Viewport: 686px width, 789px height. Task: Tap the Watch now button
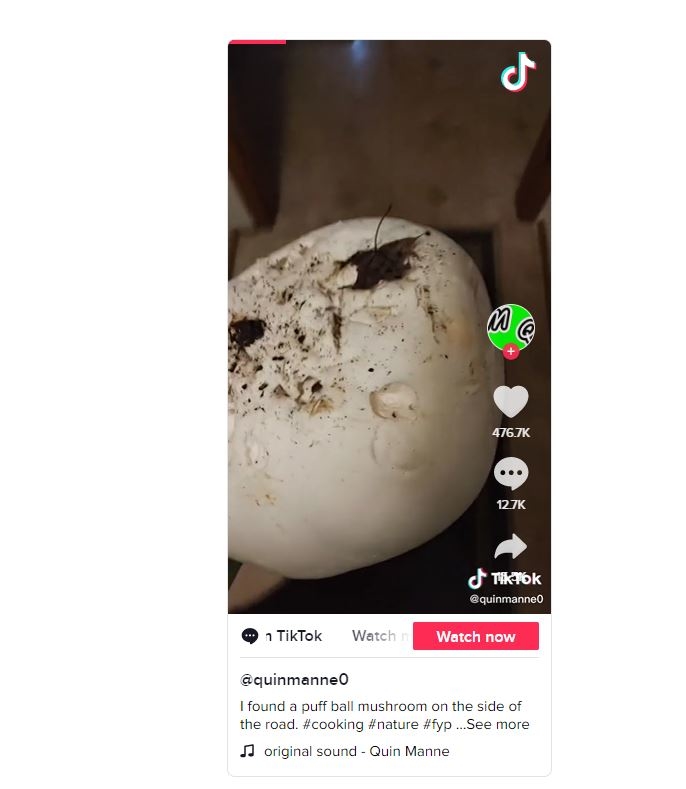[x=475, y=636]
